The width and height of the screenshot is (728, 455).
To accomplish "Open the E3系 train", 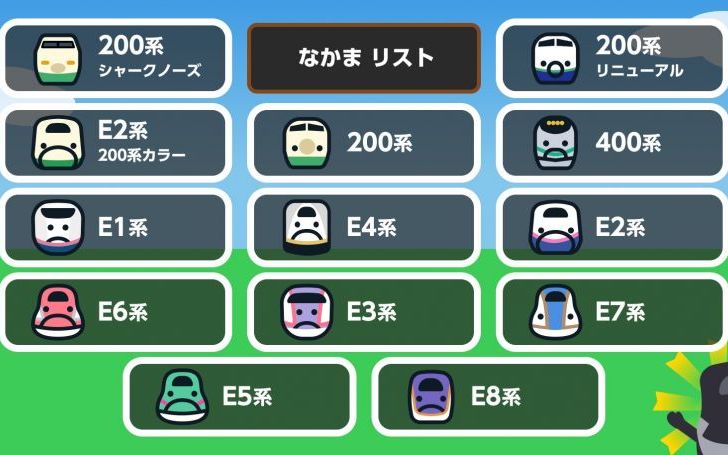I will 364,312.
